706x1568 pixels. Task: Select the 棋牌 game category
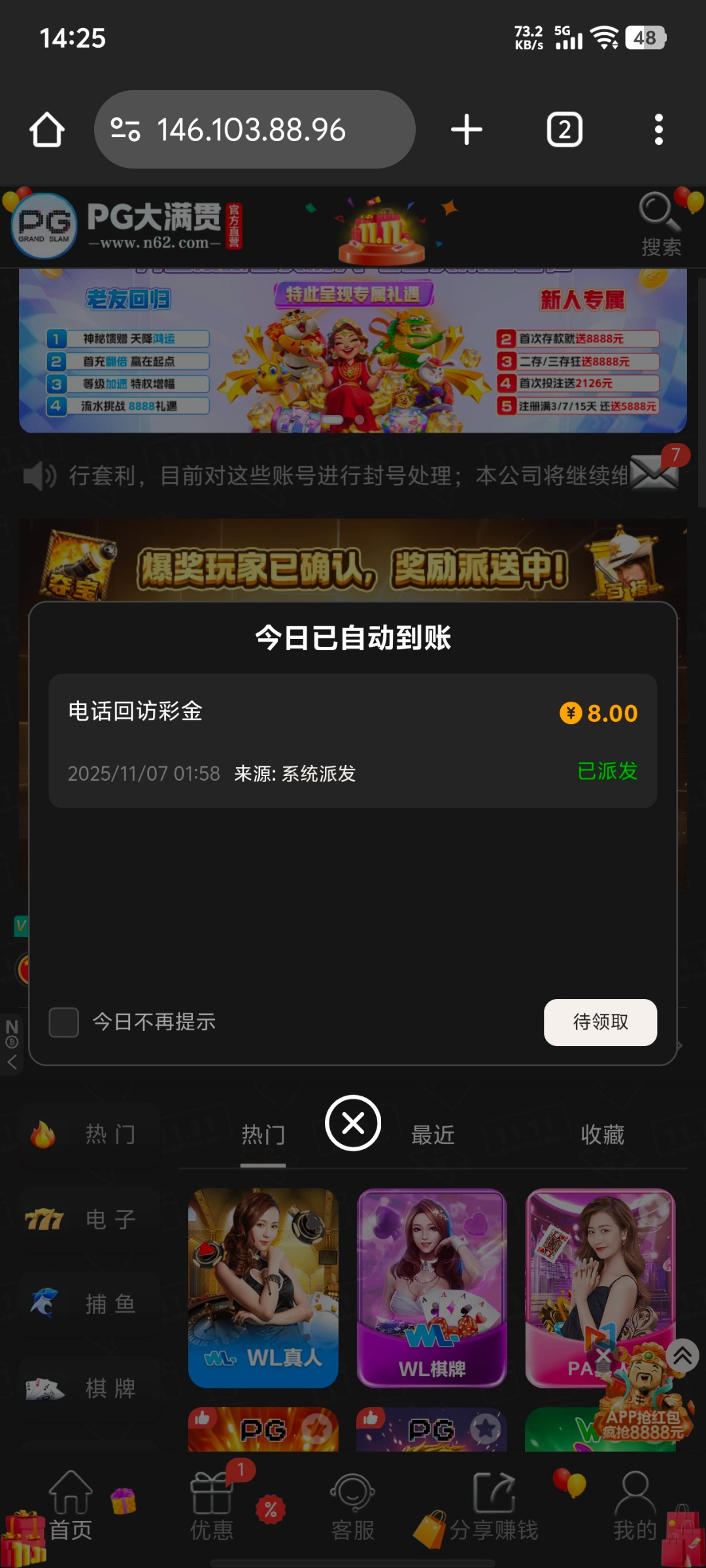pos(90,1388)
